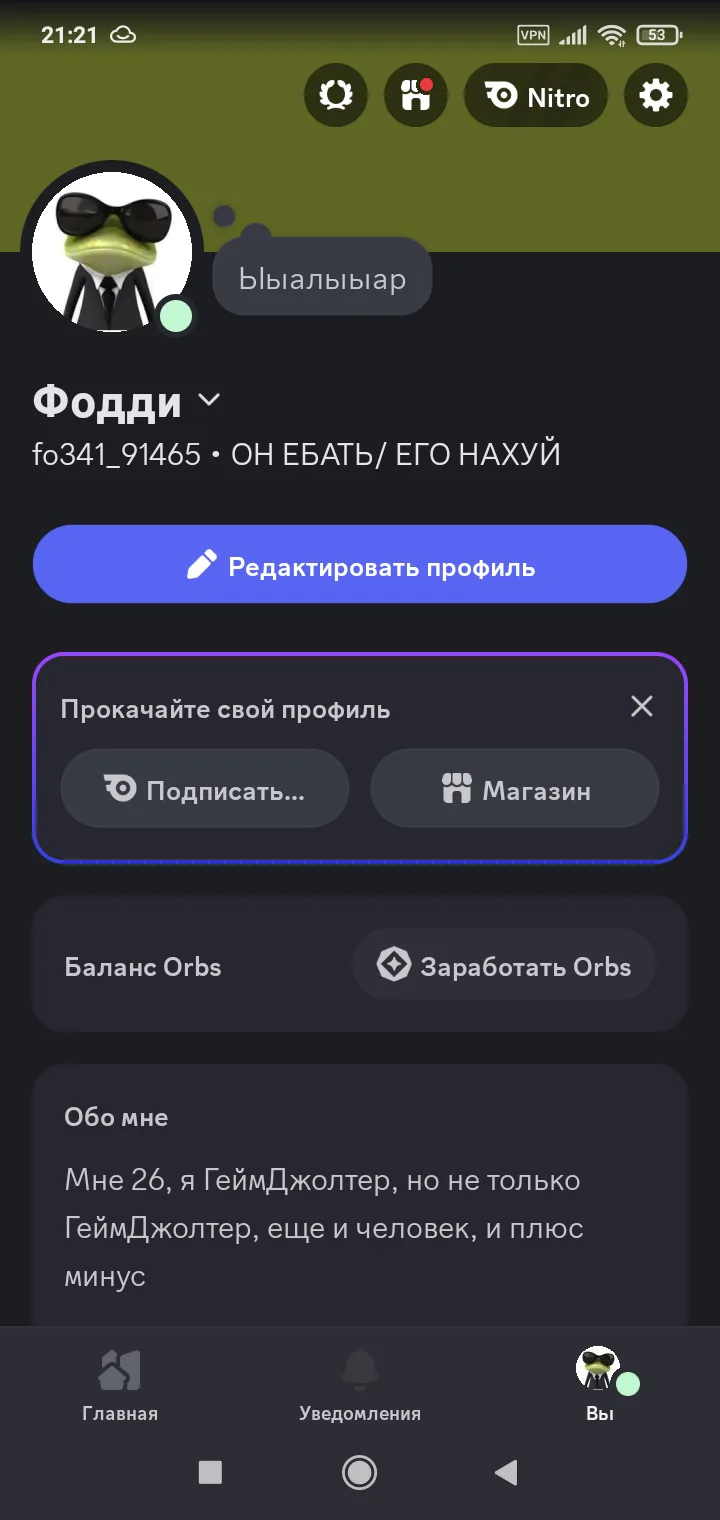The image size is (720, 1520).
Task: Switch to the Уведомления tab
Action: click(x=360, y=1385)
